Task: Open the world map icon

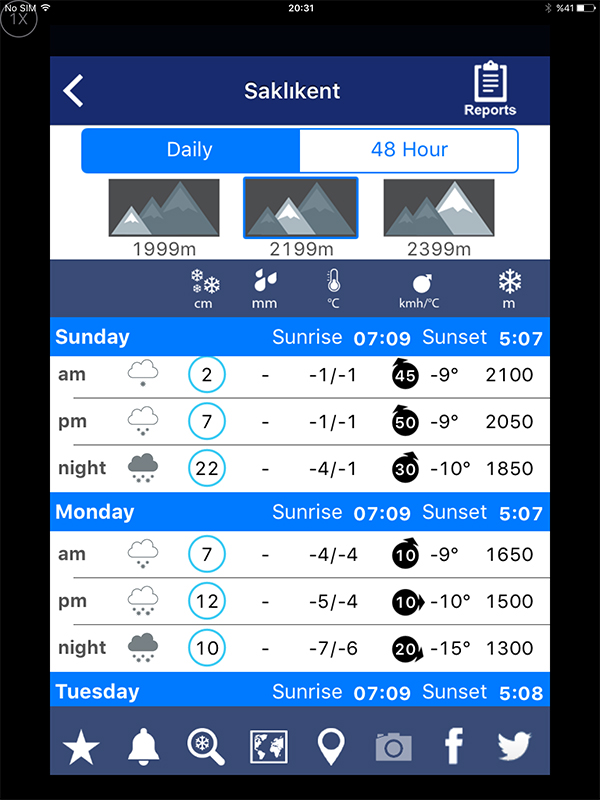Action: pos(269,746)
